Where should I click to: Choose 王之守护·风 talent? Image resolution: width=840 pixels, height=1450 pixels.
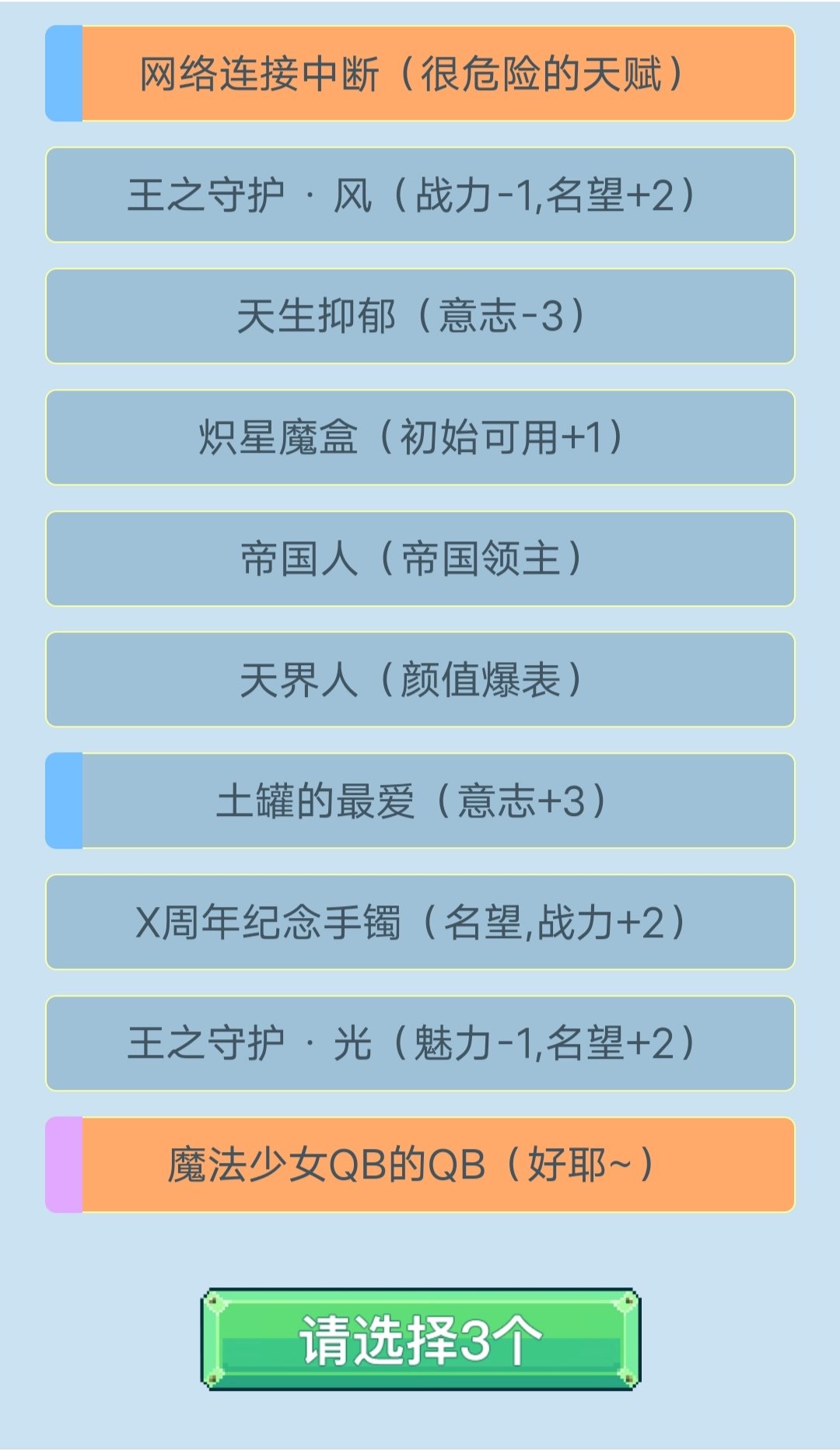[420, 194]
